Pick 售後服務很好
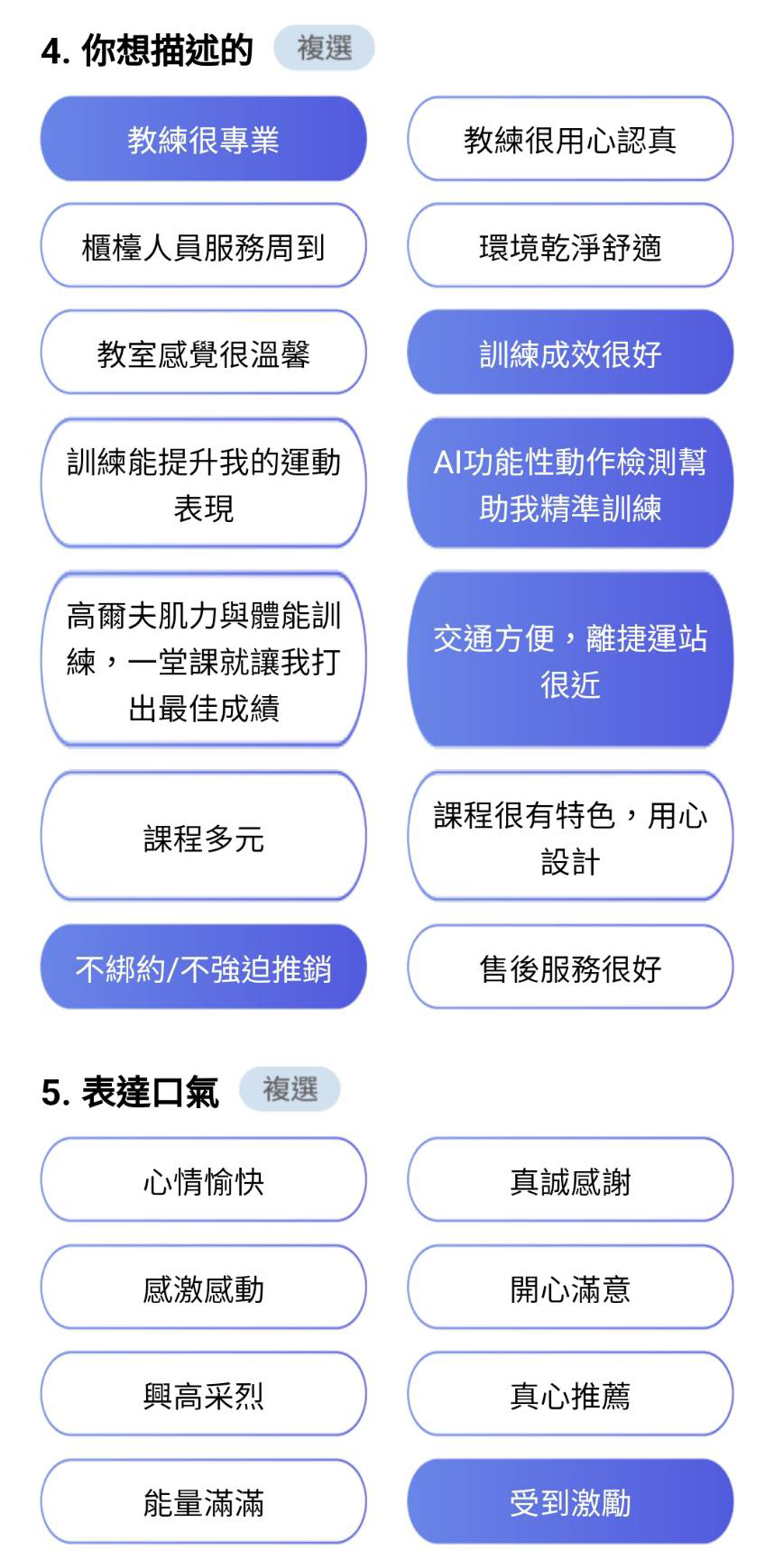 569,968
